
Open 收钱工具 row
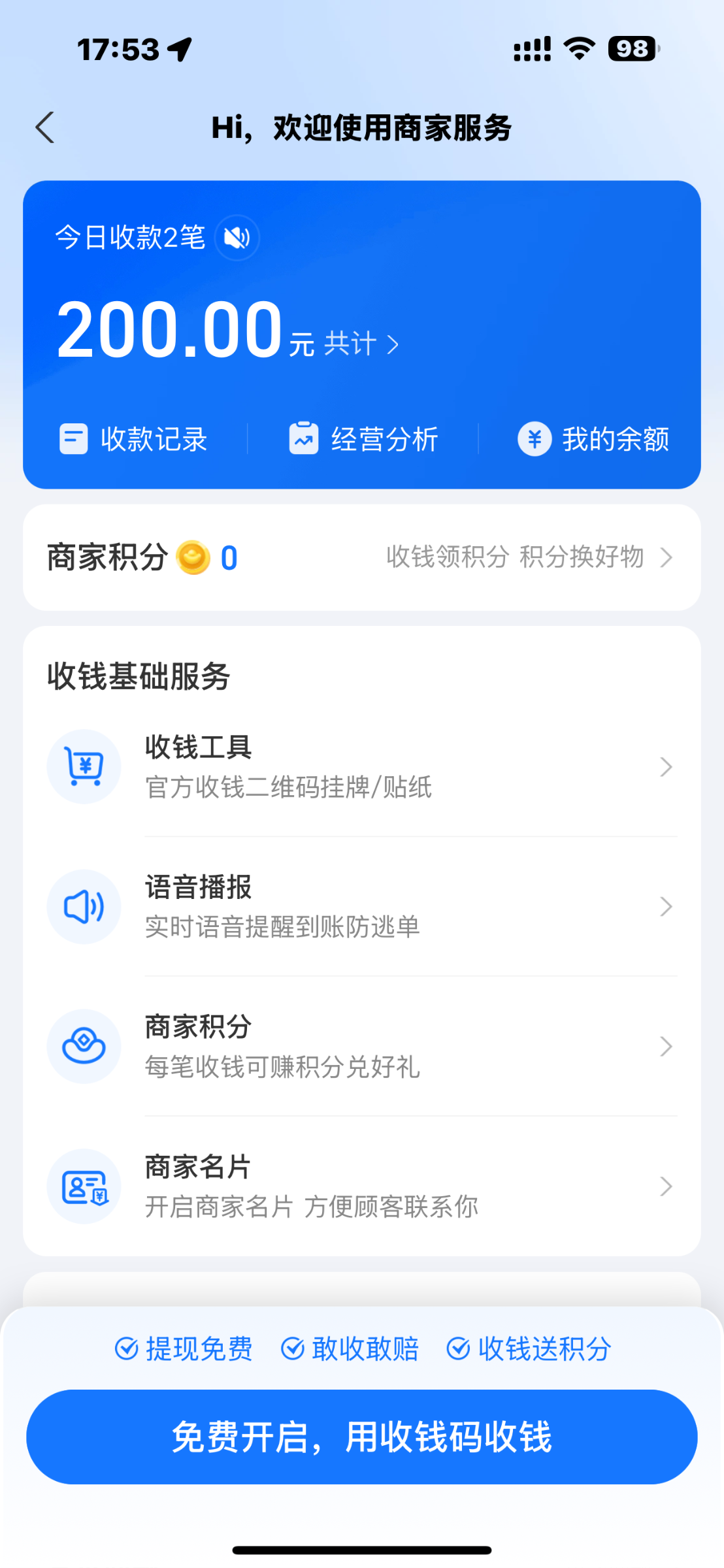pos(362,766)
